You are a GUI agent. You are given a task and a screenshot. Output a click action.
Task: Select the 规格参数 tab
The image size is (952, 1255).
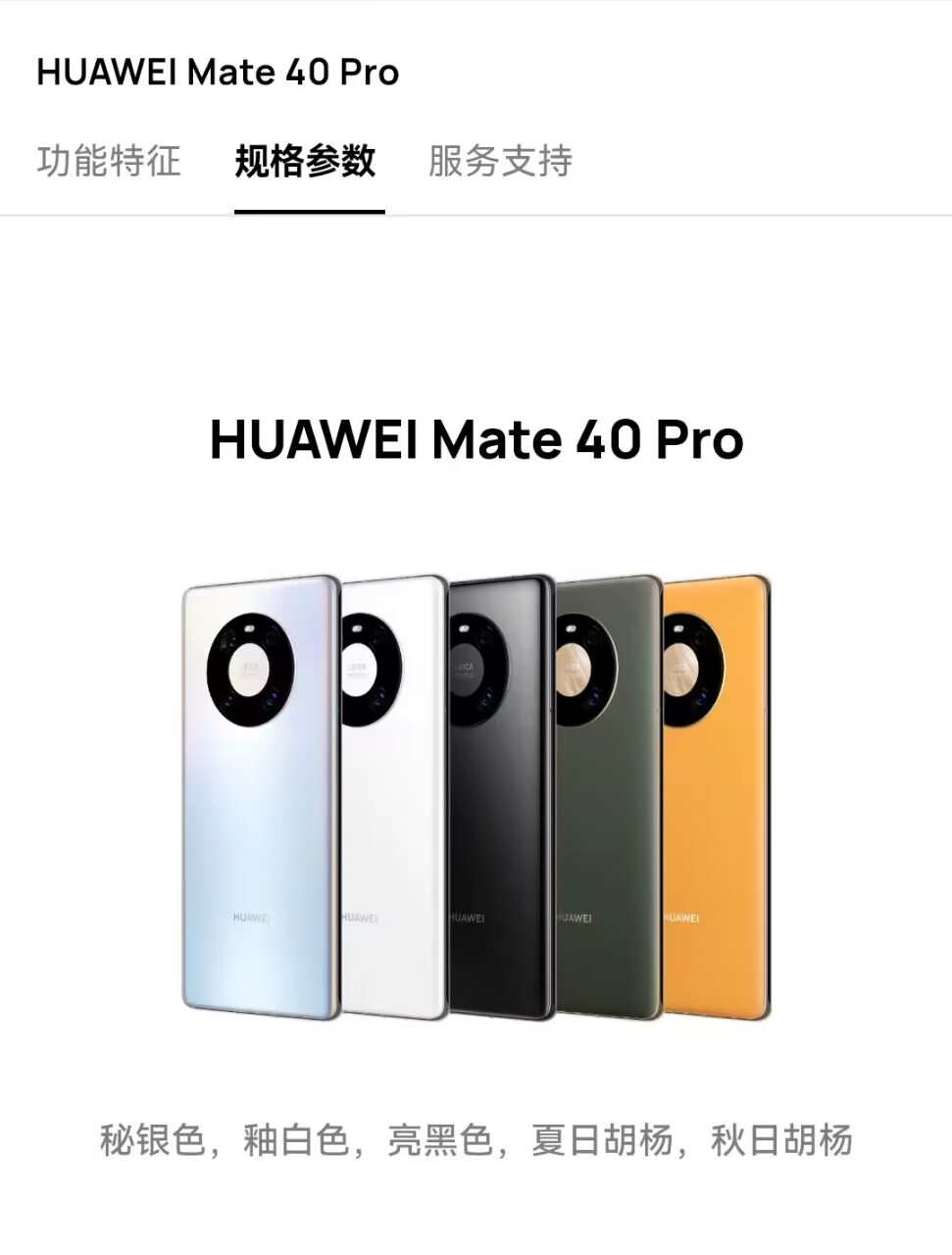click(306, 161)
